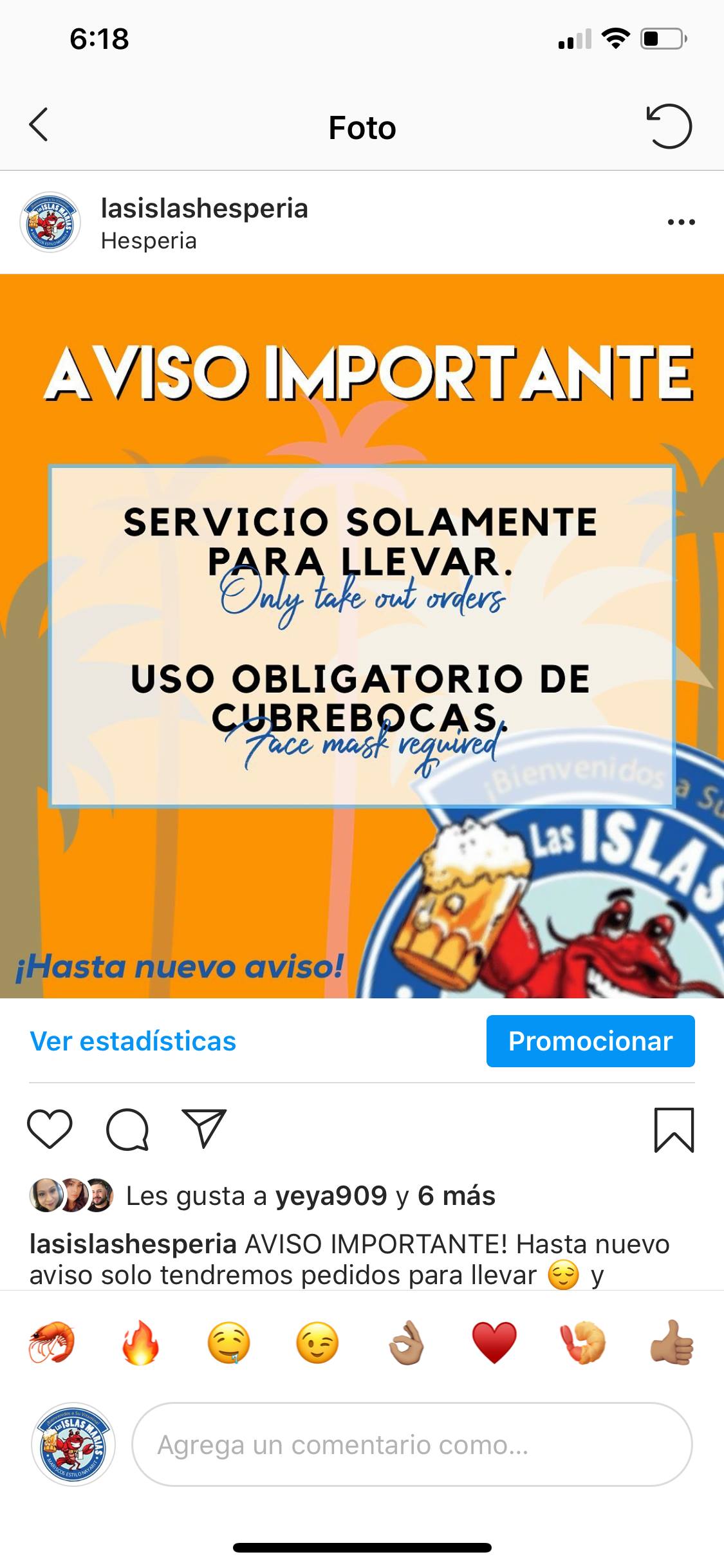Screen dimensions: 724x1568
Task: Insert the fire emoji quick reaction
Action: click(140, 1343)
